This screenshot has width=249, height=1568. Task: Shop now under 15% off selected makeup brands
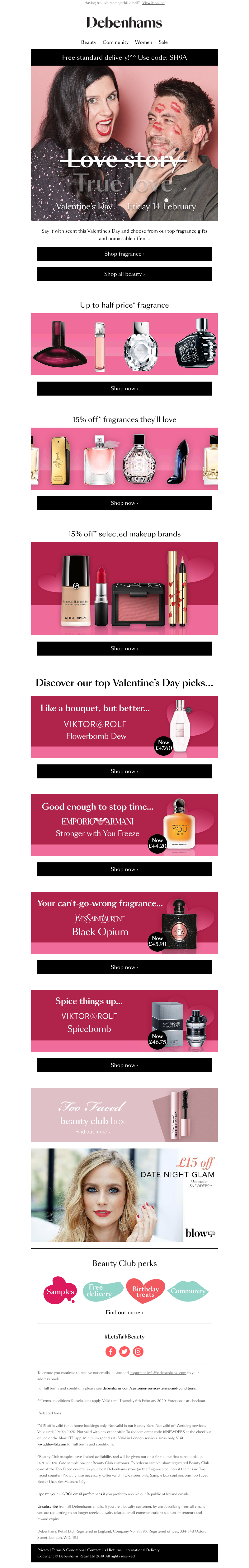coord(124,648)
